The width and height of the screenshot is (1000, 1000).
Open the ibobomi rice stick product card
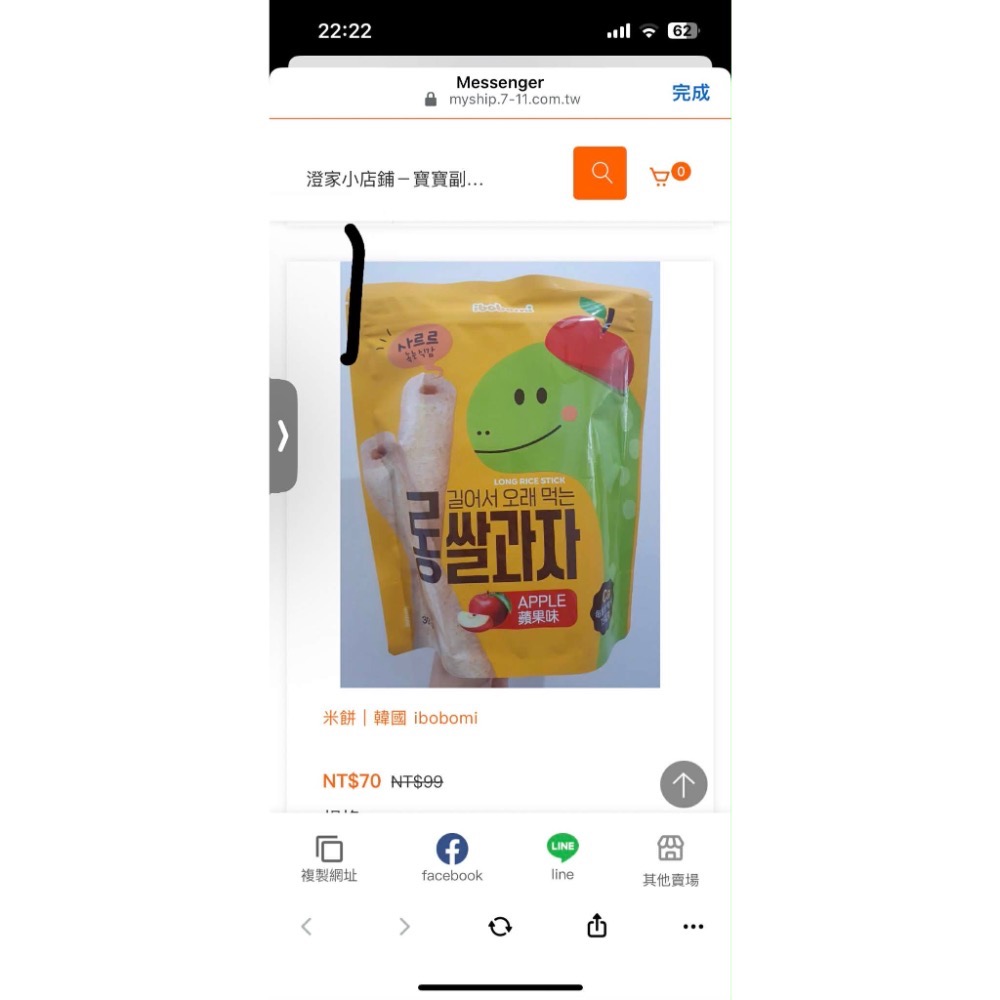(500, 475)
